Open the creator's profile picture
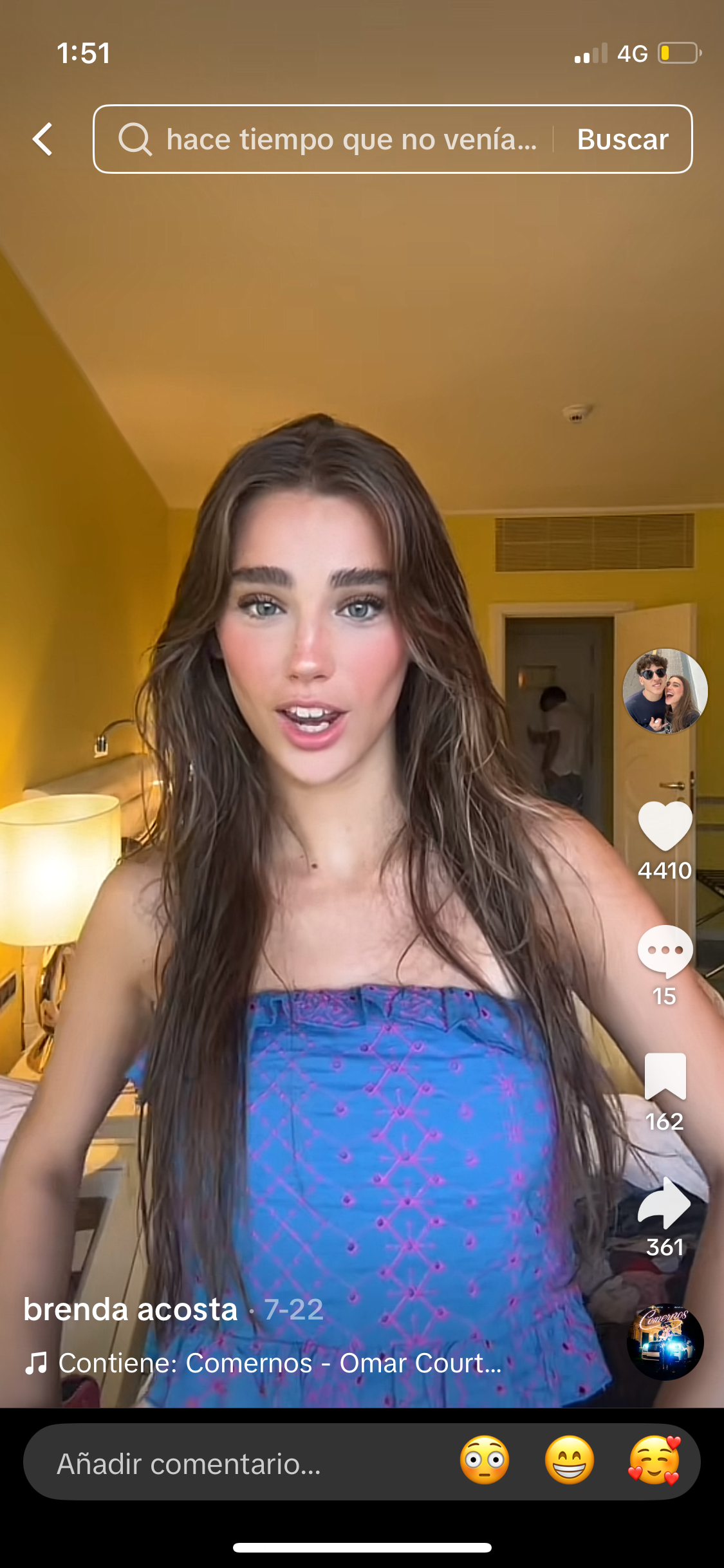 [665, 691]
